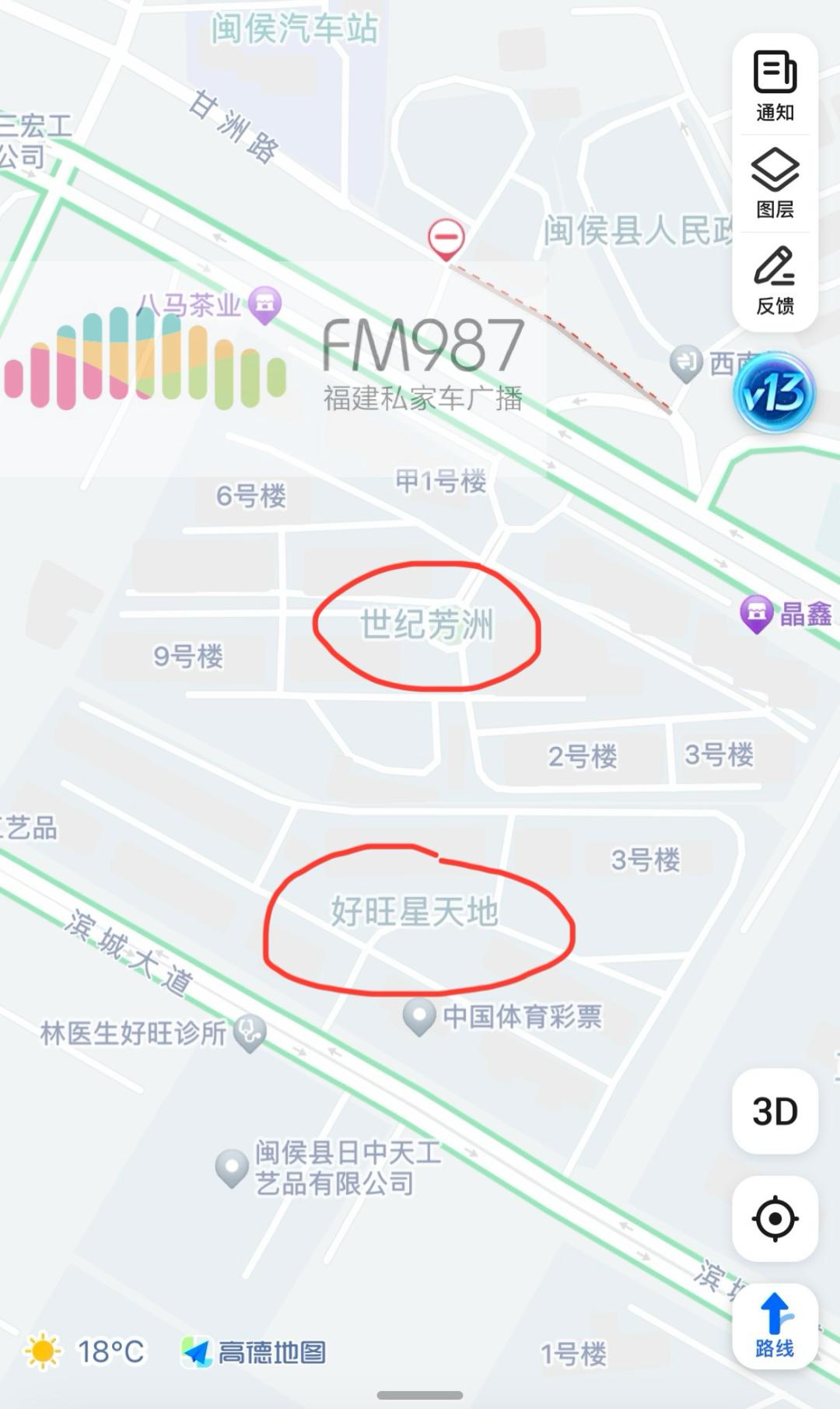
Task: Select the 林医生好旺诊所 clinic marker
Action: (x=250, y=1032)
